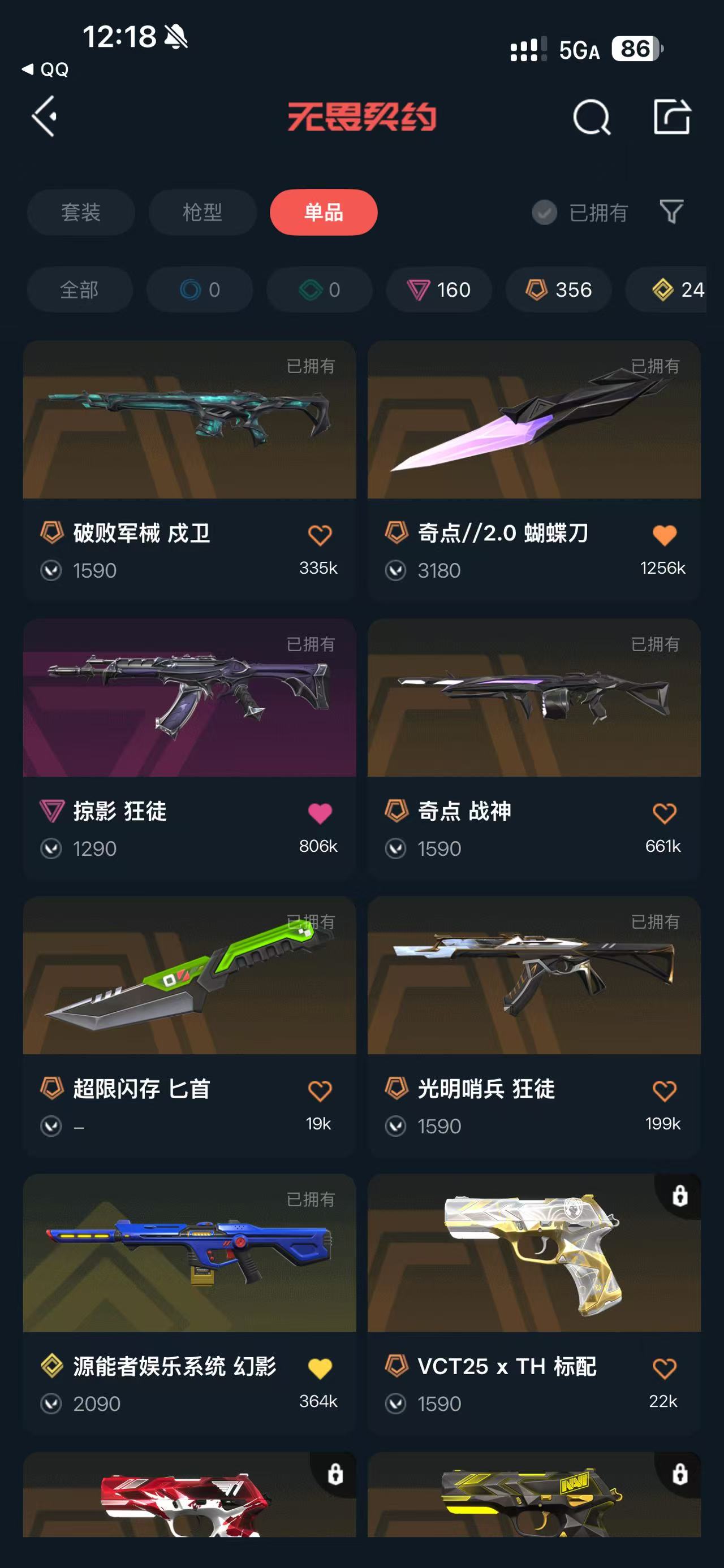Unlike the 奇点//2.0 蝴蝶刀 heart

(x=664, y=535)
